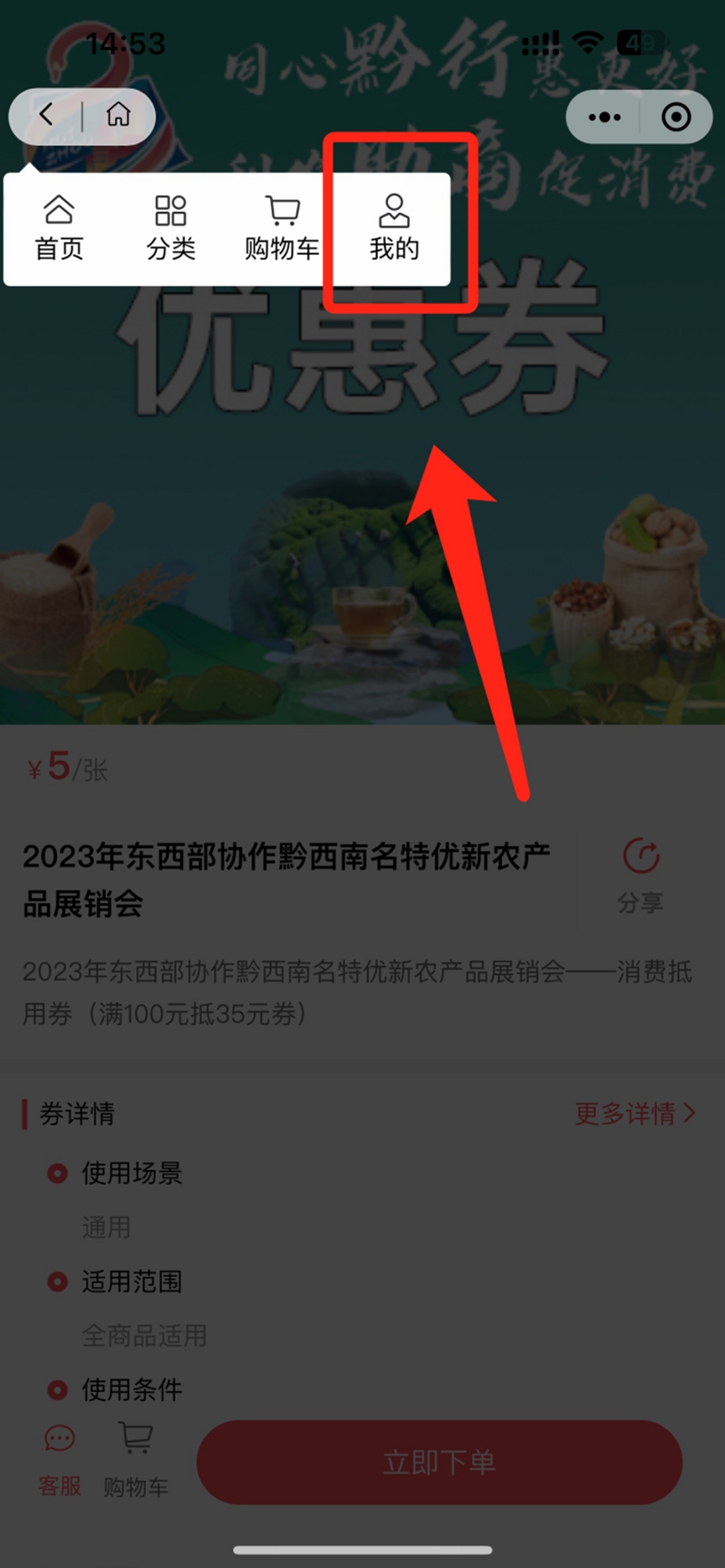Open 分类 from the popup menu
Viewport: 725px width, 1568px height.
tap(170, 228)
